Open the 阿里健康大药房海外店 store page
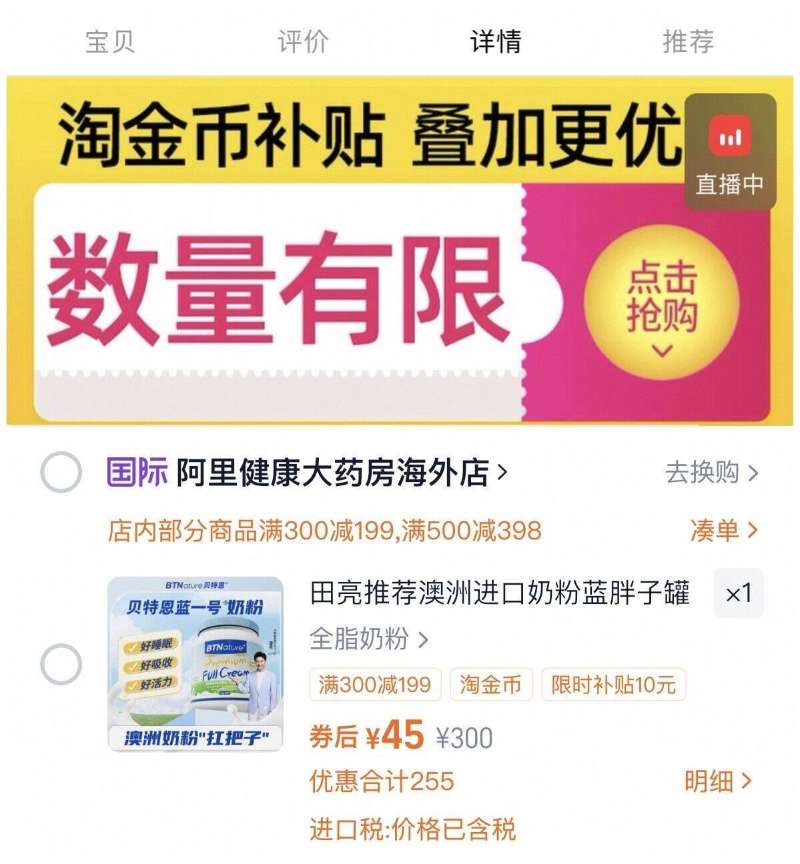The height and width of the screenshot is (864, 800). [x=340, y=473]
